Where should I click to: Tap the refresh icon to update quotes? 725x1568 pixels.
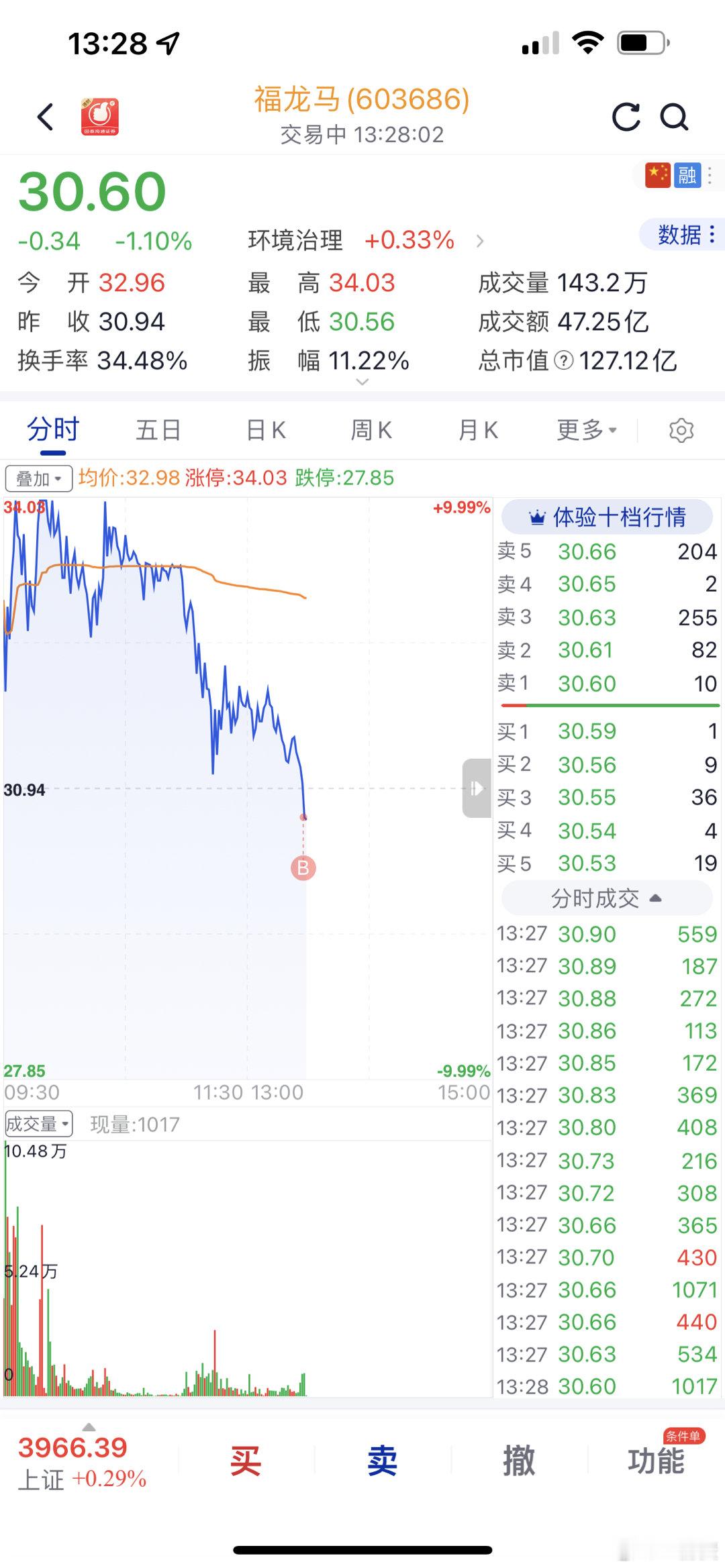(626, 115)
